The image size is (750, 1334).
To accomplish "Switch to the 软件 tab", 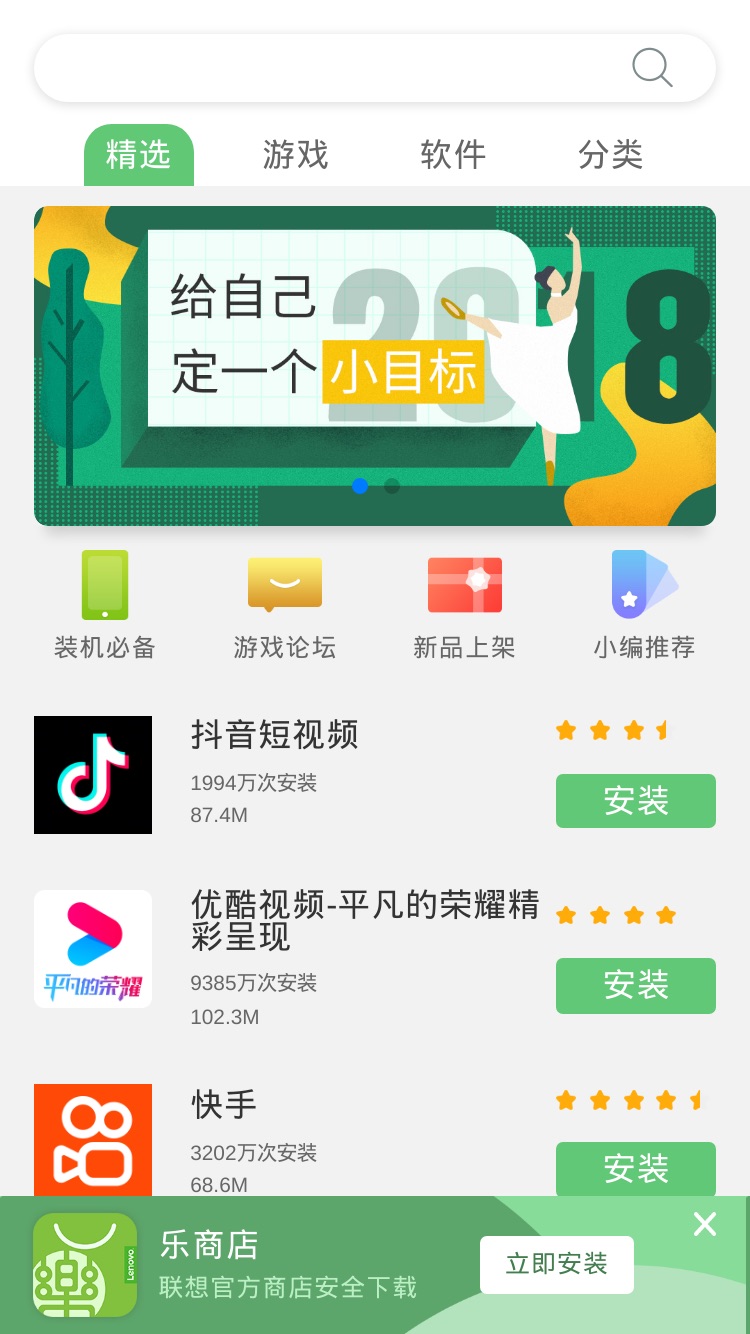I will tap(453, 155).
